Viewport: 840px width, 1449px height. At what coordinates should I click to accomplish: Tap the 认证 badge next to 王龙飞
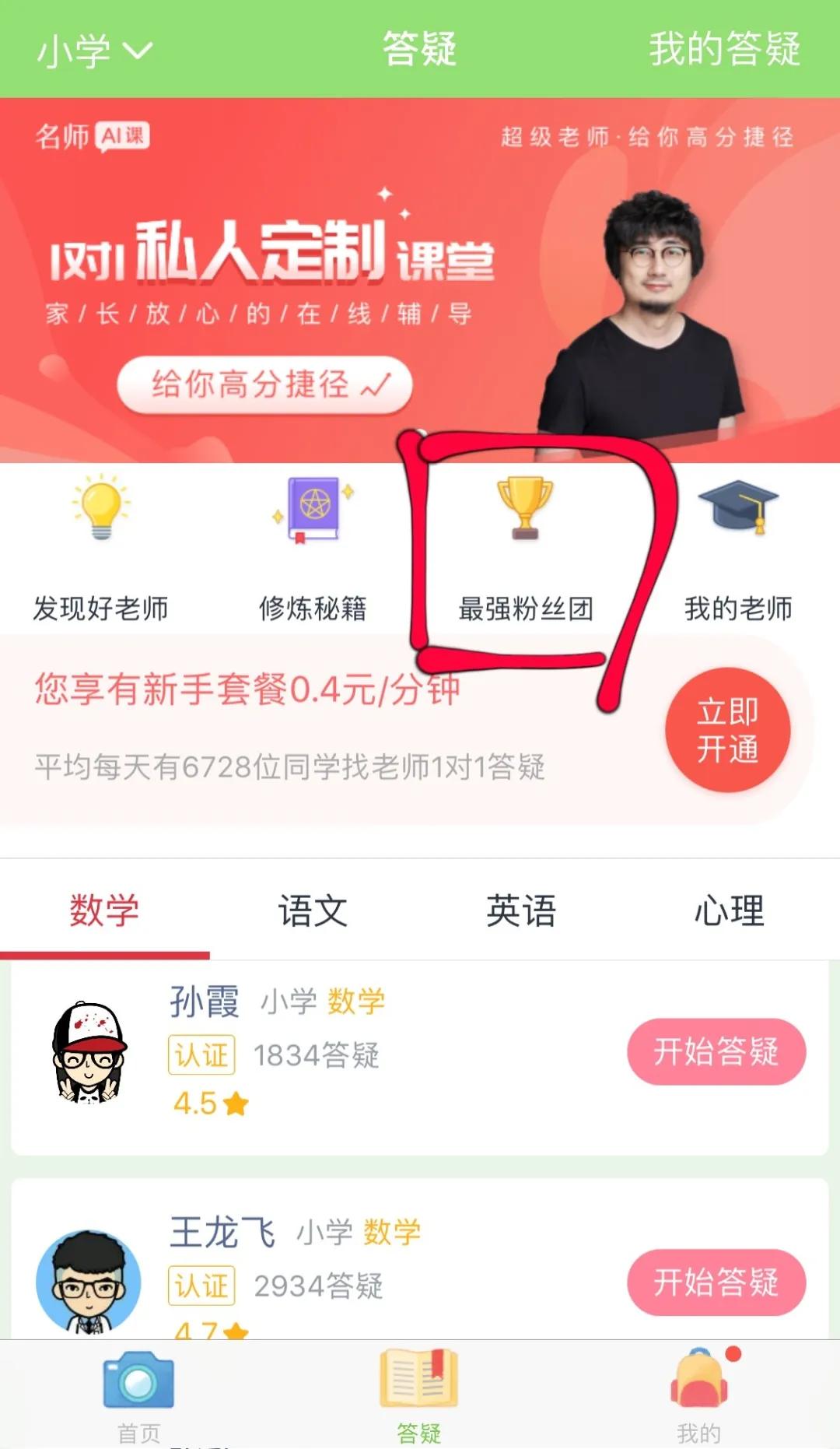(201, 1286)
